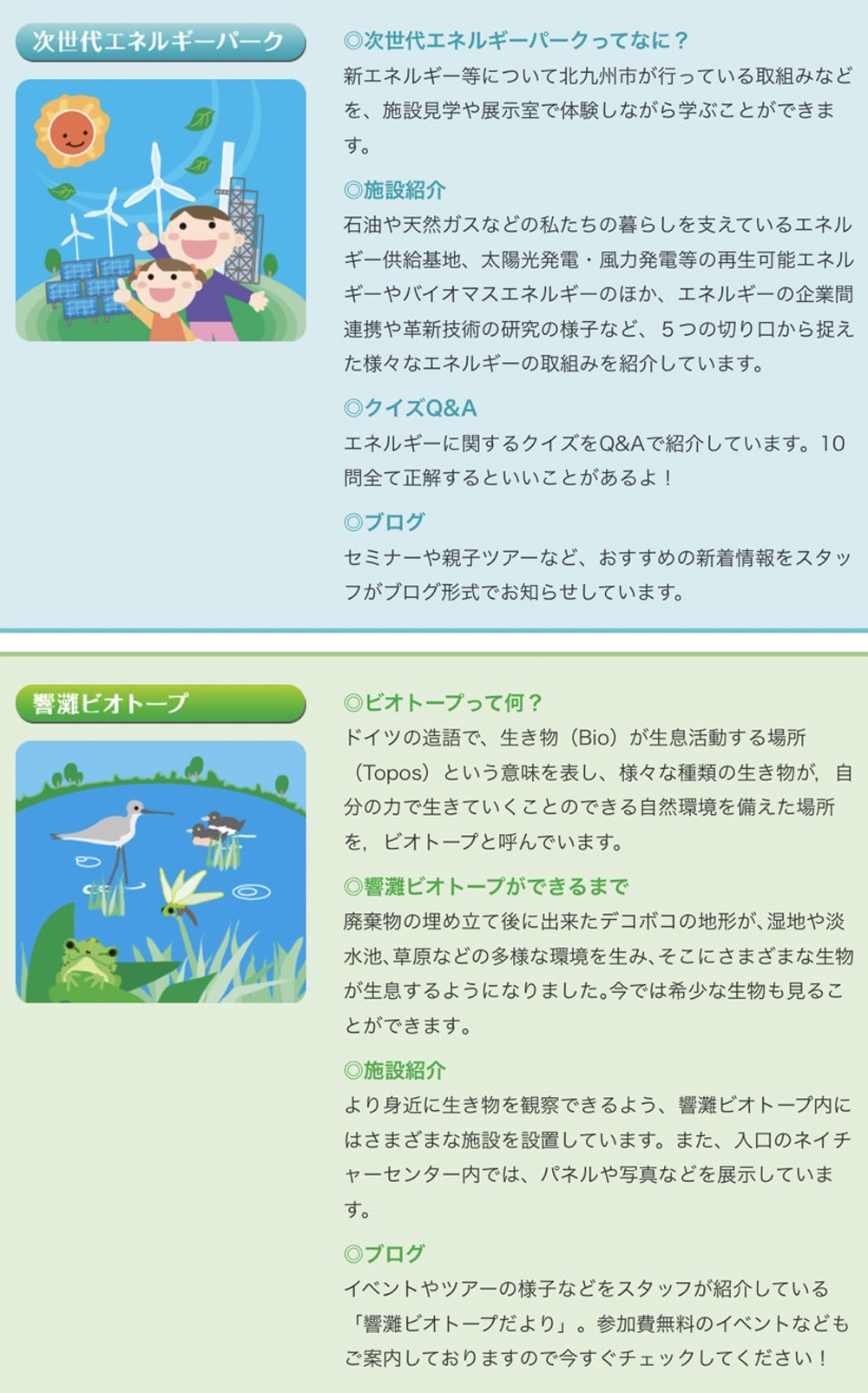This screenshot has width=868, height=1393.
Task: Open ブログ link in biotope section
Action: (x=385, y=1253)
